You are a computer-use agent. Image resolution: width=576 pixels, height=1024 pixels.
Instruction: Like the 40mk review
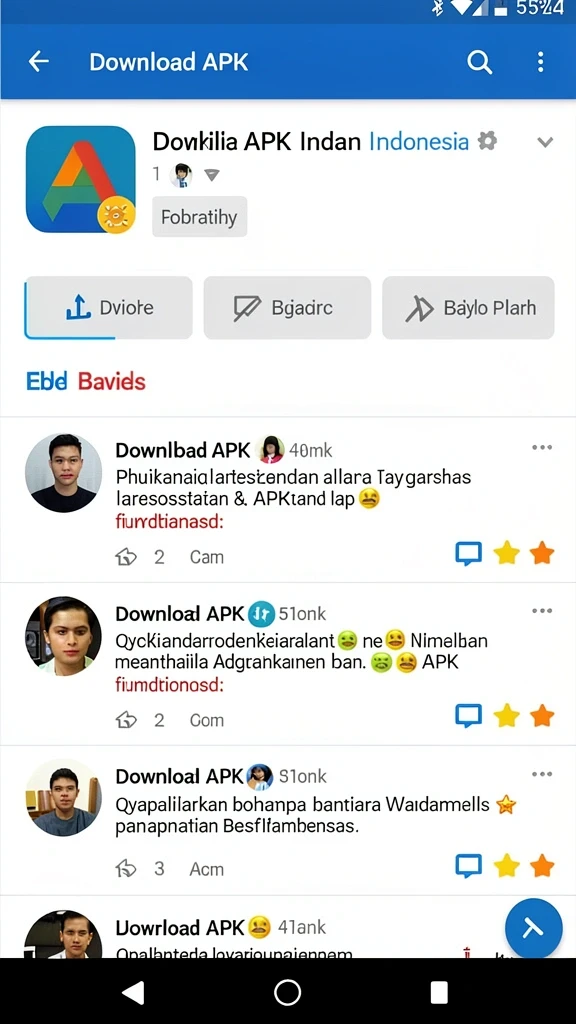tap(126, 556)
